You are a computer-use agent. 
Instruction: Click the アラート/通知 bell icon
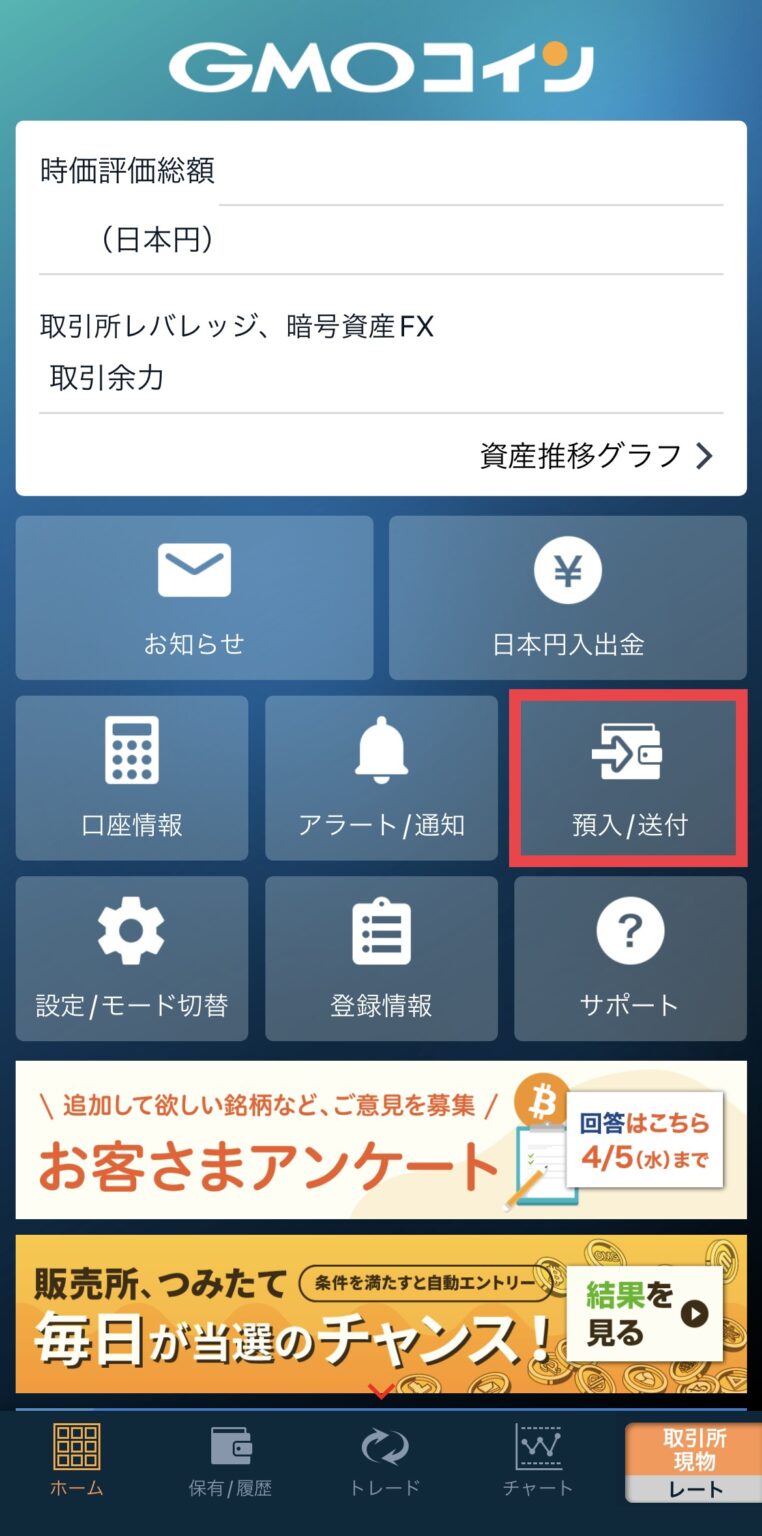[381, 751]
